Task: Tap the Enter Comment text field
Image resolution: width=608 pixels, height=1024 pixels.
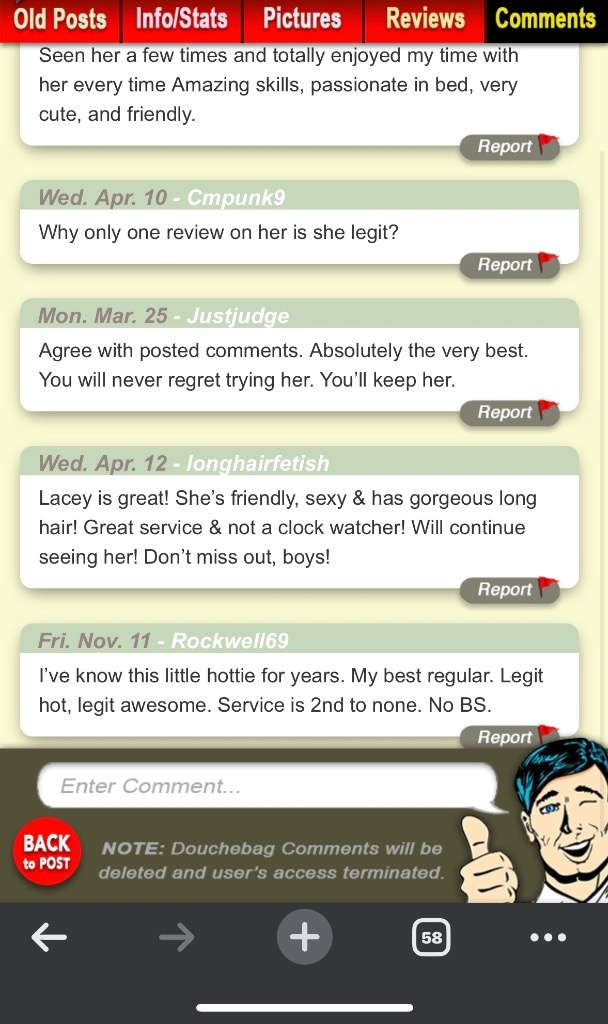Action: point(265,786)
